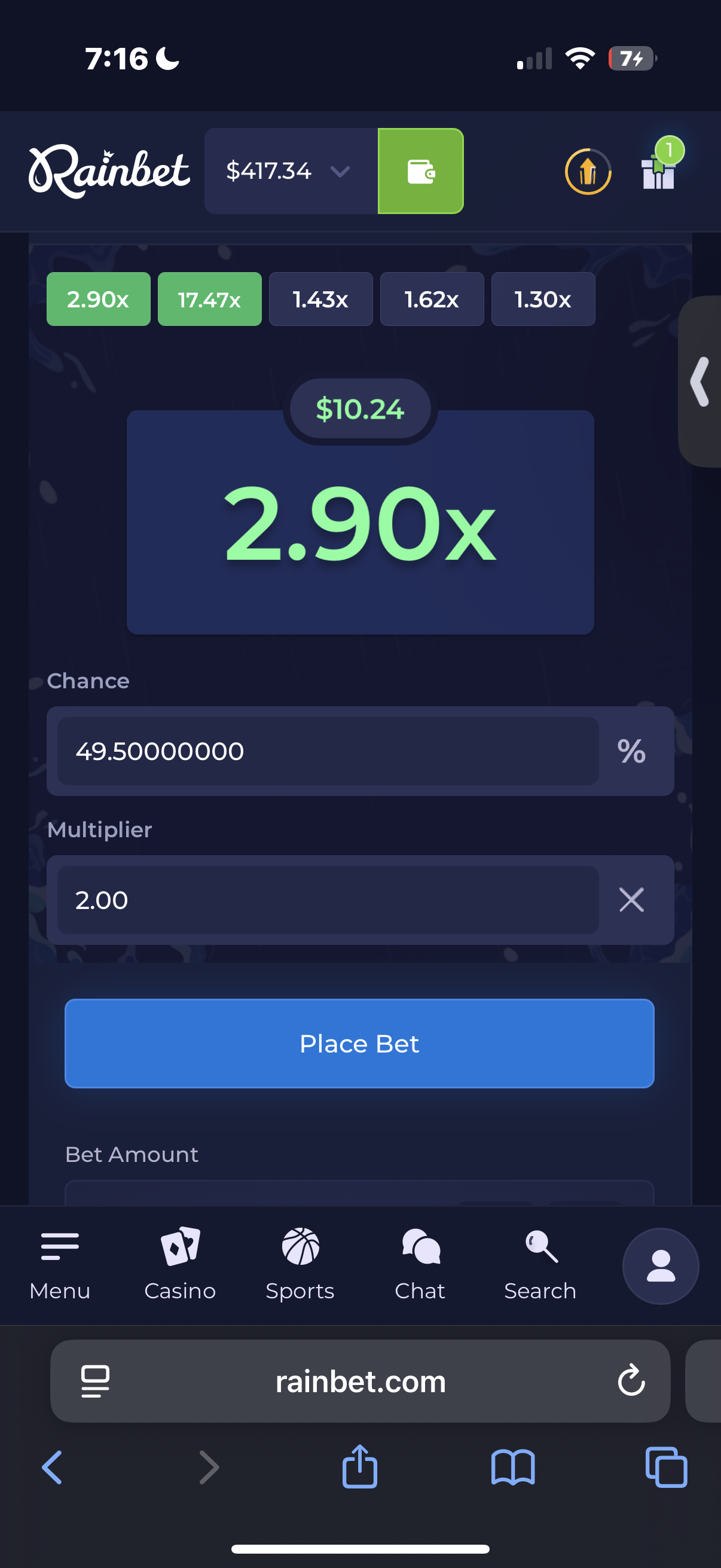Reload the rainbet.com page

pos(631,1380)
